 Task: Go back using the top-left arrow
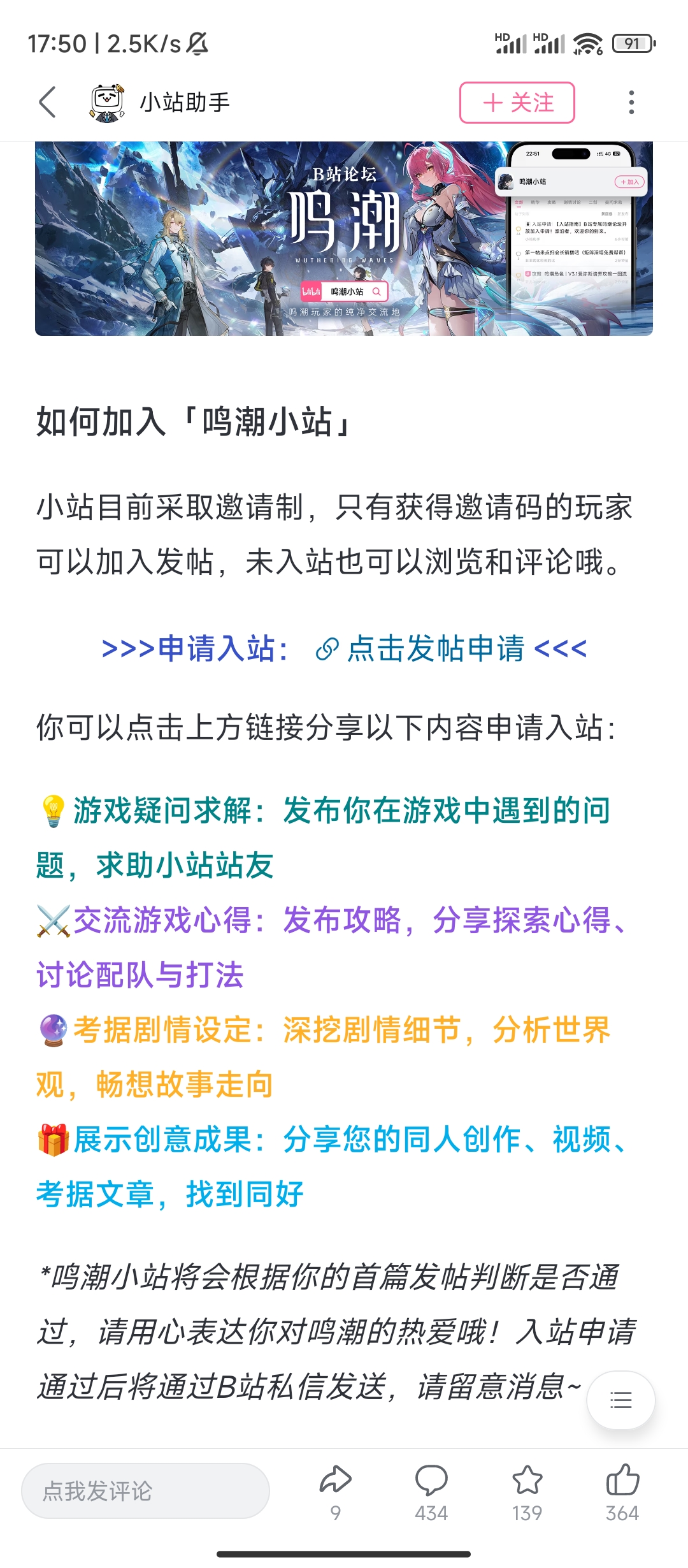48,102
